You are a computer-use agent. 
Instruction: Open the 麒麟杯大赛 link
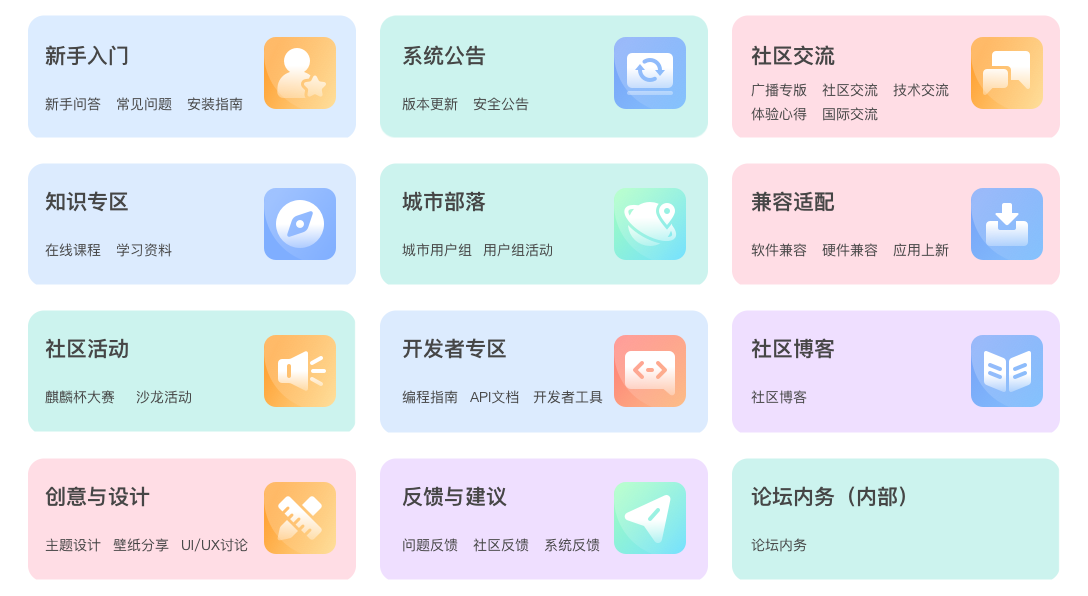click(x=80, y=397)
